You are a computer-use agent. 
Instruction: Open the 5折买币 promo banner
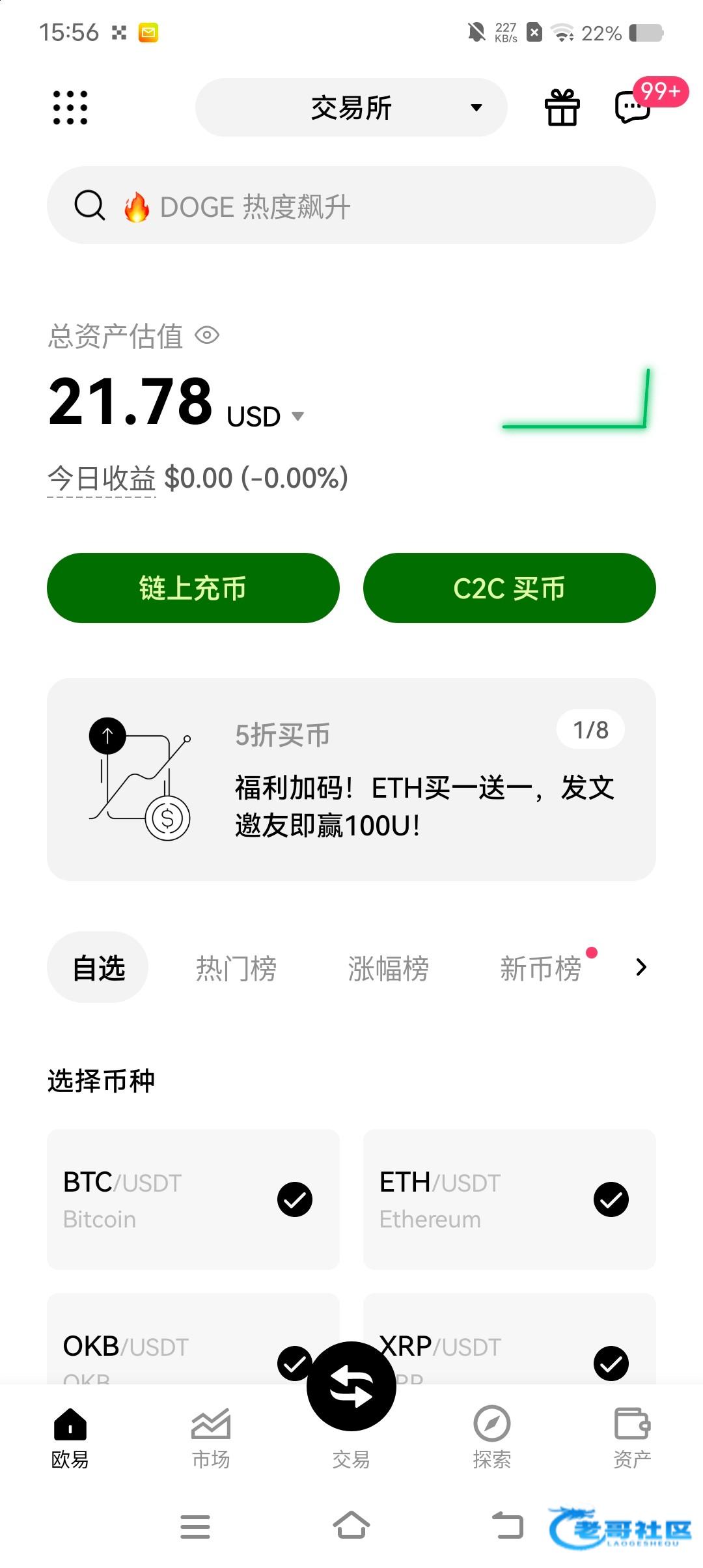(x=351, y=779)
